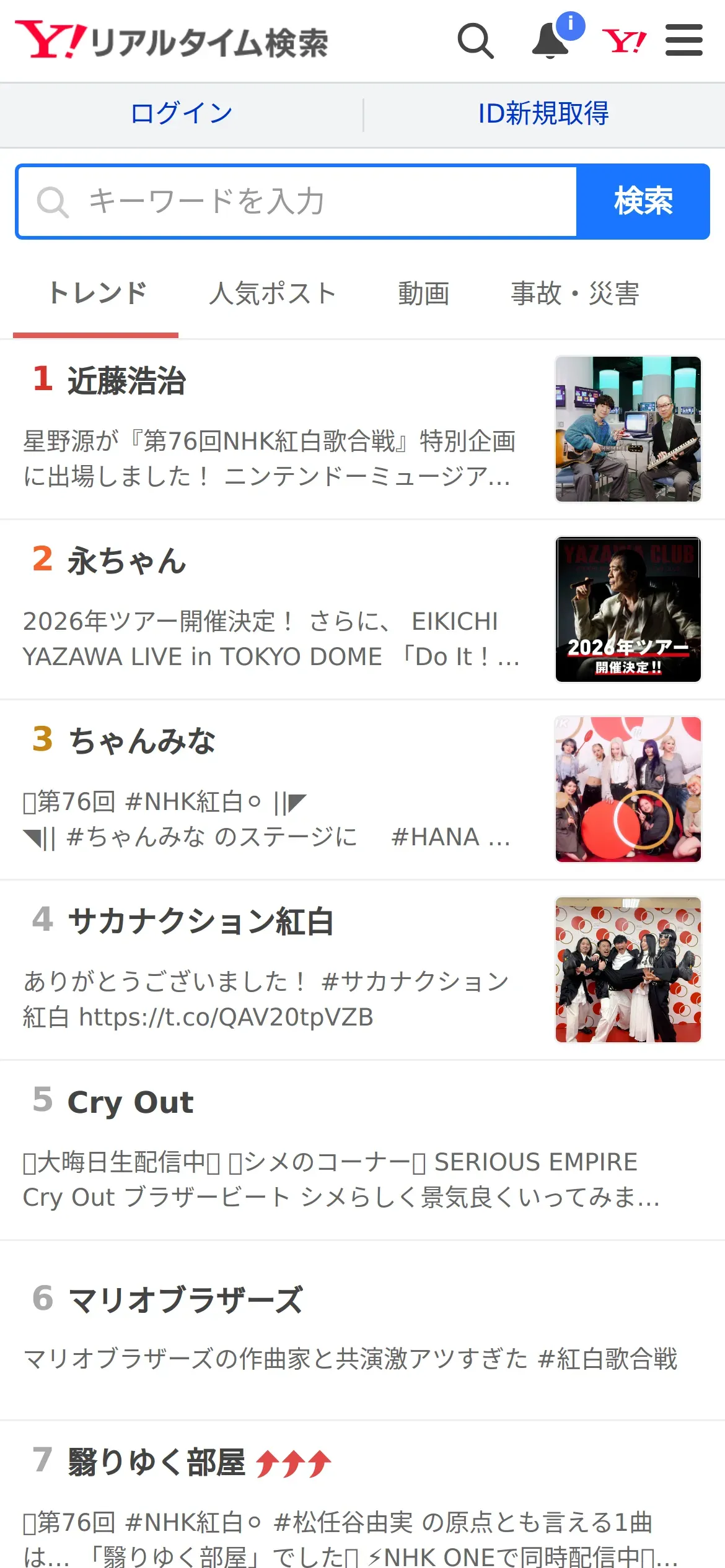This screenshot has width=725, height=1568.
Task: Tap the ログイン link
Action: [182, 114]
